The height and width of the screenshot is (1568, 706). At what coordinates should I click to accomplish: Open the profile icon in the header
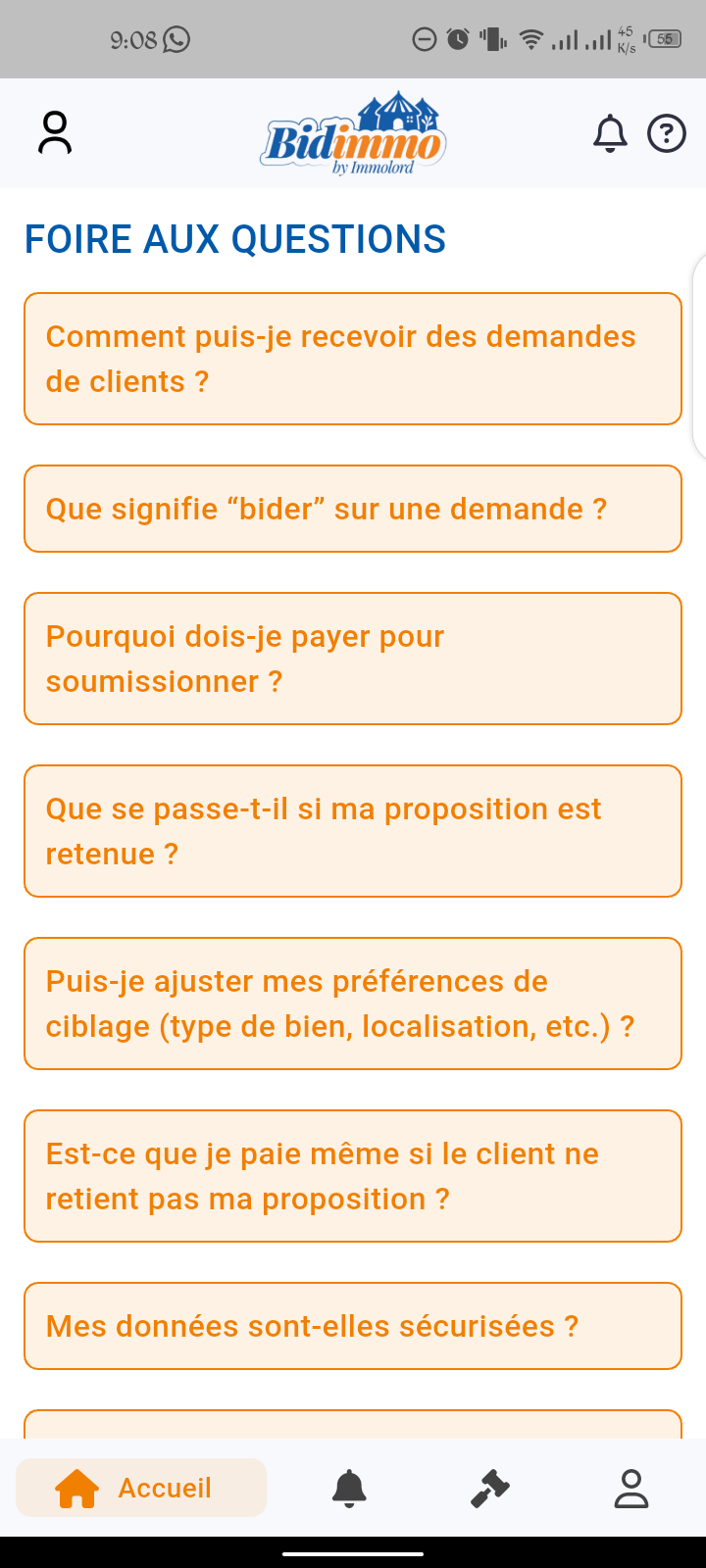click(55, 133)
